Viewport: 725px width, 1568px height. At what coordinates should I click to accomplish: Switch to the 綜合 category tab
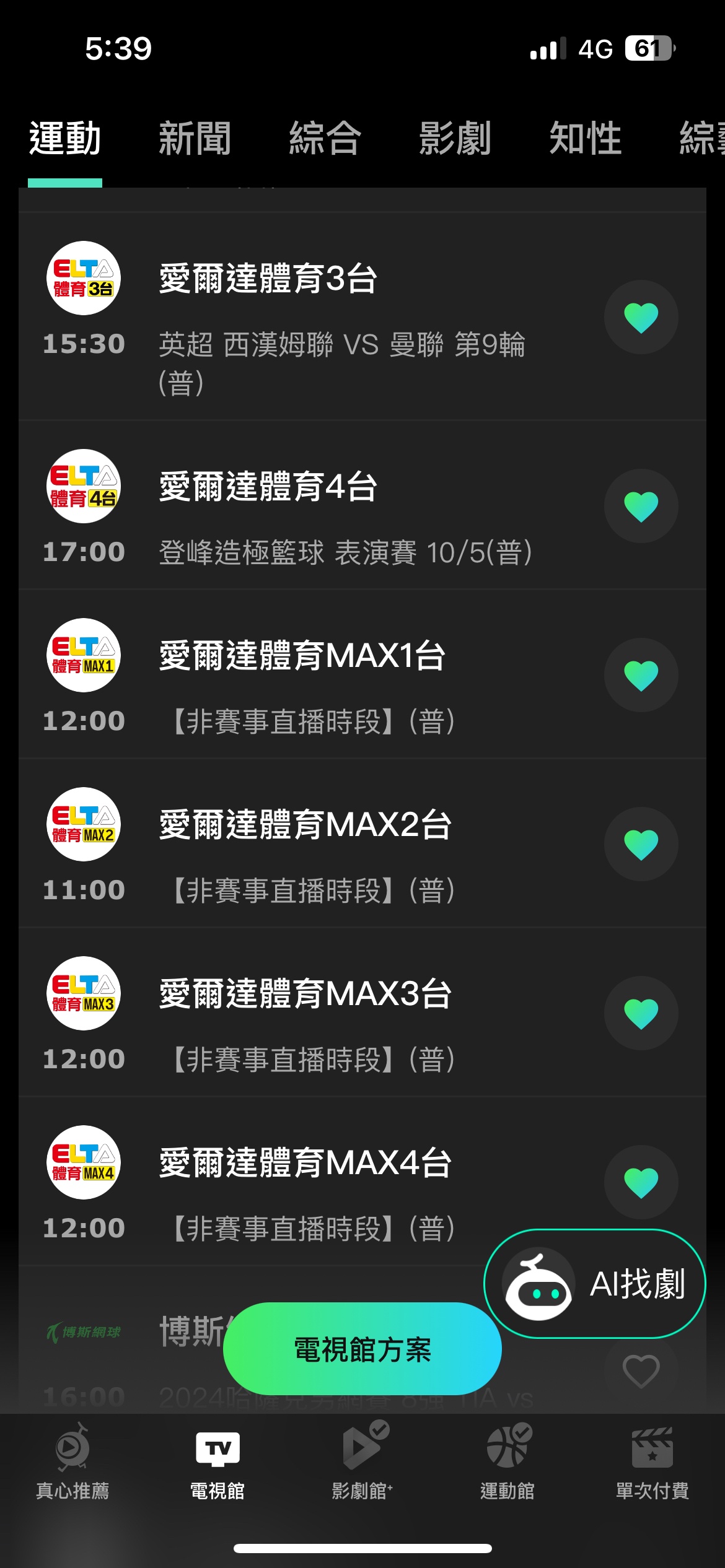325,138
